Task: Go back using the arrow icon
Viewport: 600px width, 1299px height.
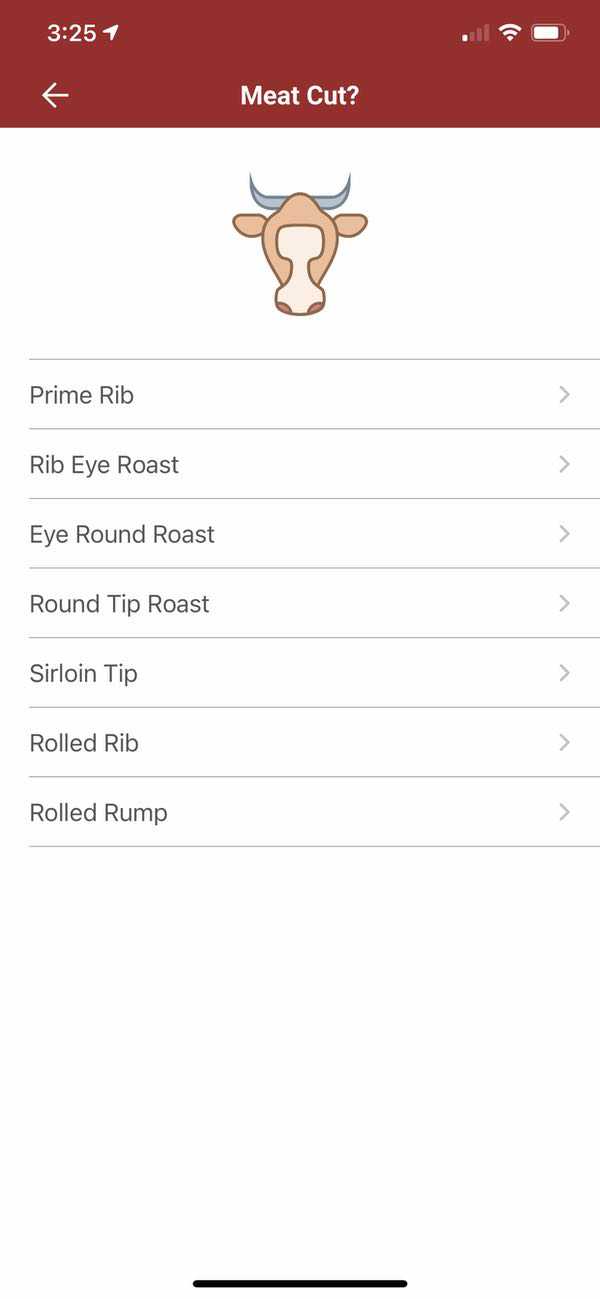Action: [x=55, y=96]
